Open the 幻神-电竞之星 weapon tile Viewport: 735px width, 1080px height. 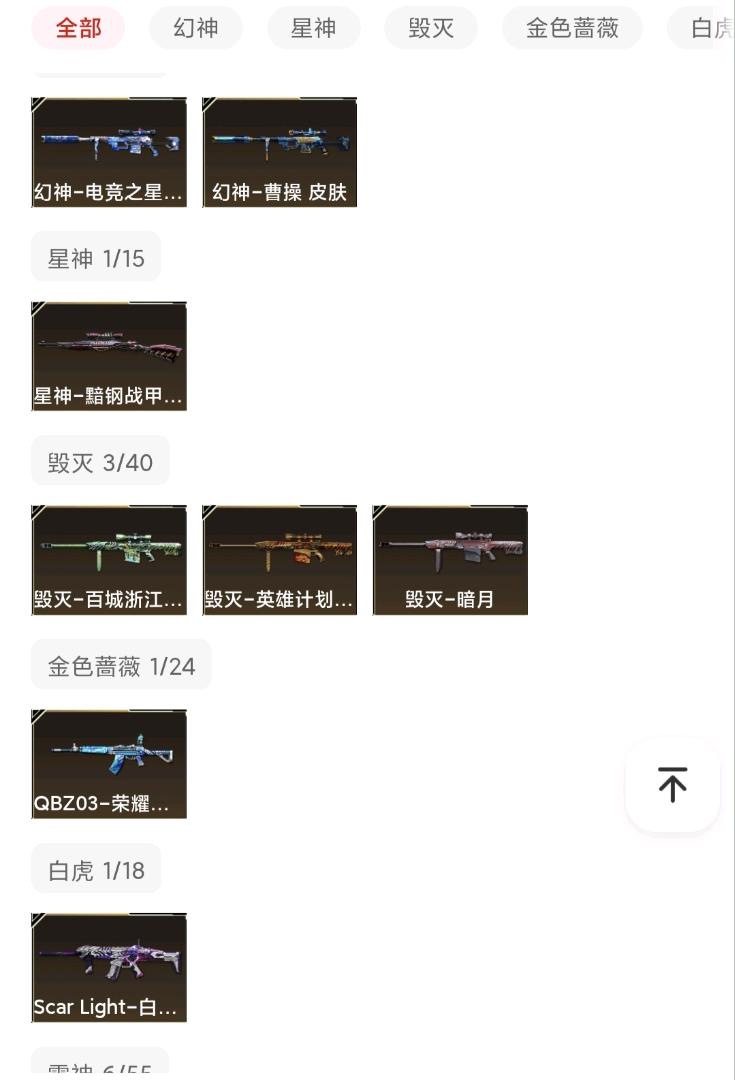tap(109, 152)
